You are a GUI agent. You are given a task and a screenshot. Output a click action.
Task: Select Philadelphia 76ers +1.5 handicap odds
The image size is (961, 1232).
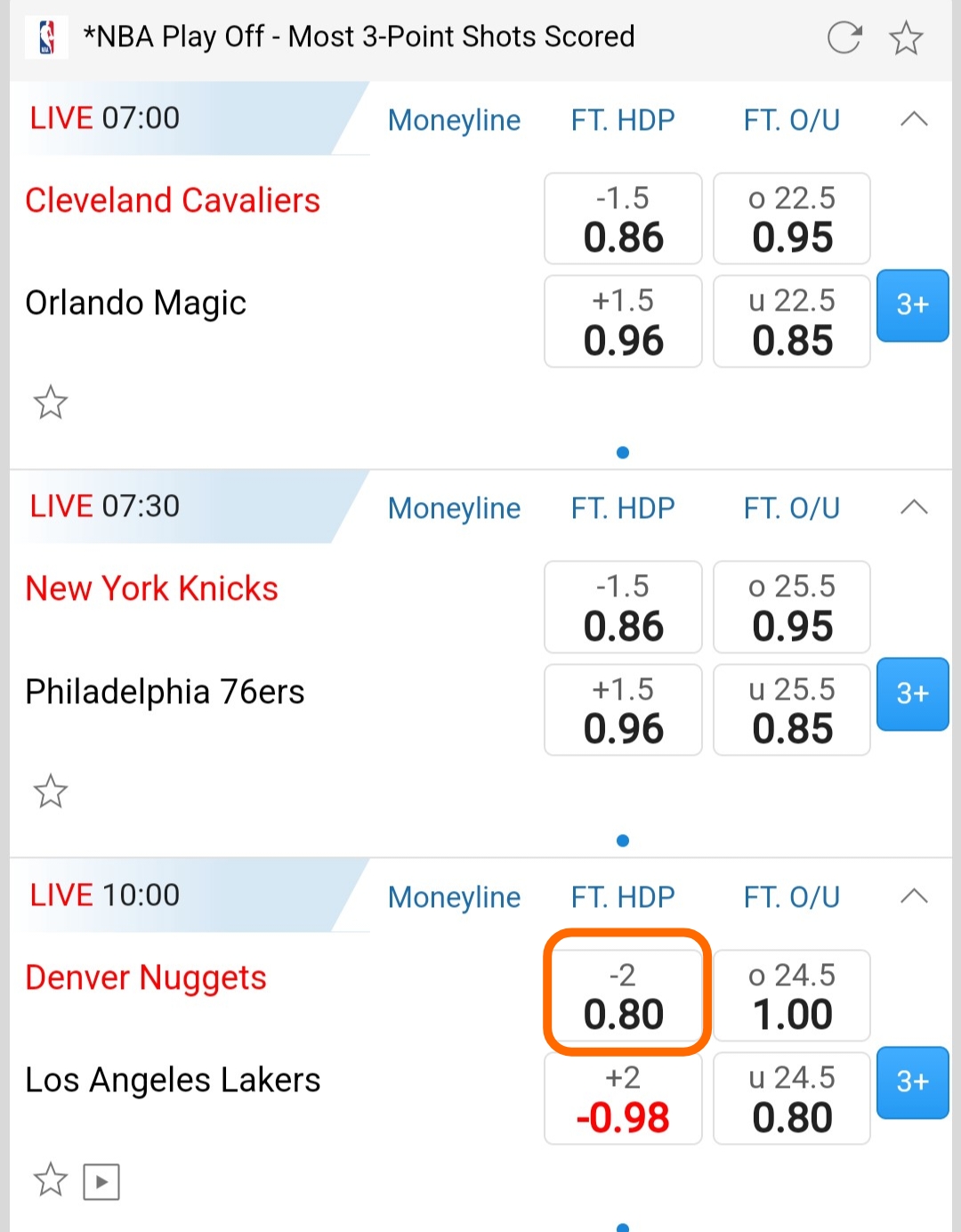(623, 709)
